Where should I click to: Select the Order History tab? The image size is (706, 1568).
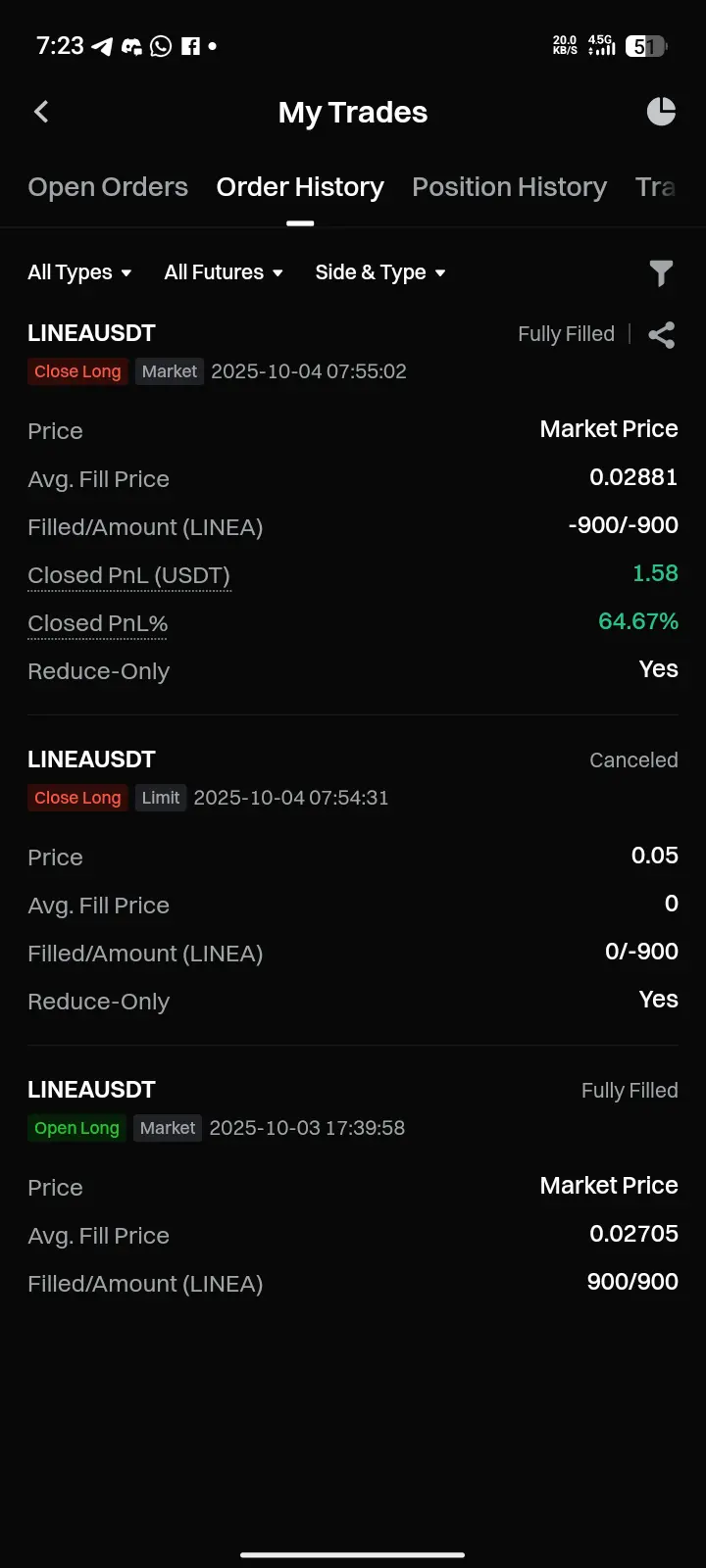(x=300, y=187)
